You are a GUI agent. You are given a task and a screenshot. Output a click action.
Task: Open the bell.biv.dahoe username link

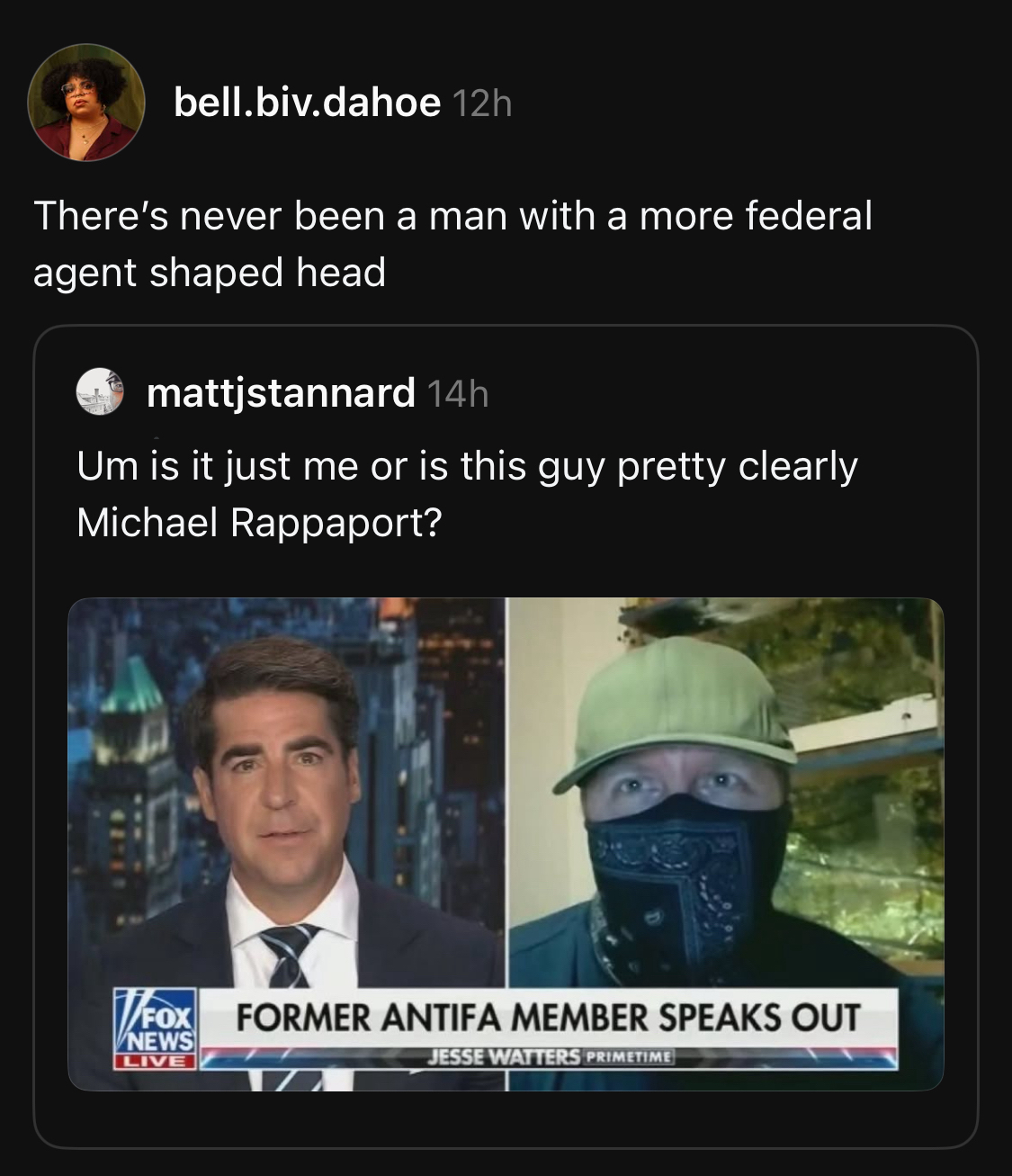point(307,103)
